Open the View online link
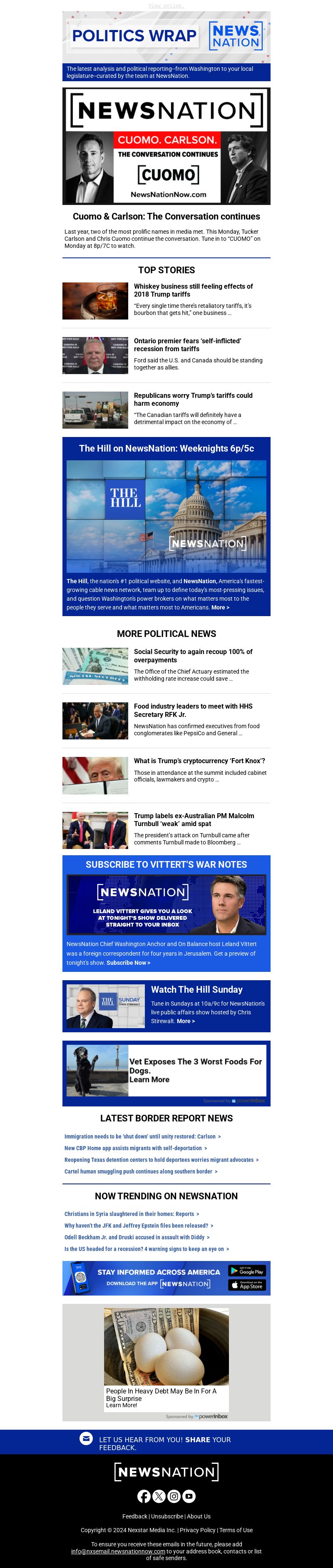 [166, 5]
